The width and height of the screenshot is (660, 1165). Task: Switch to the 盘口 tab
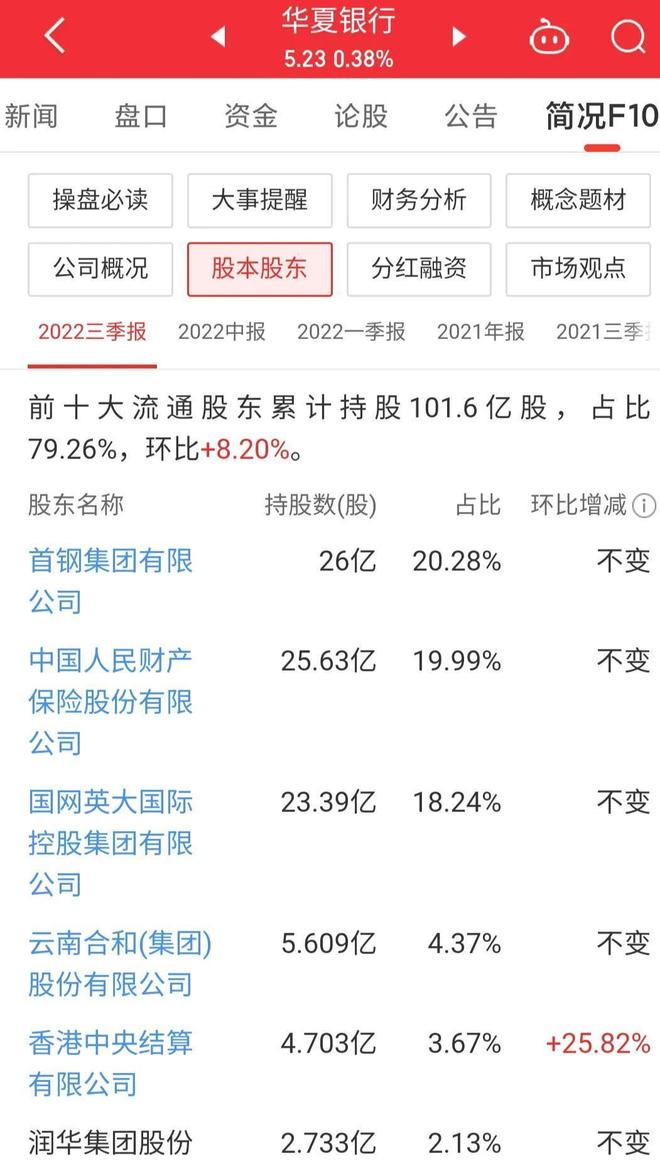(141, 116)
